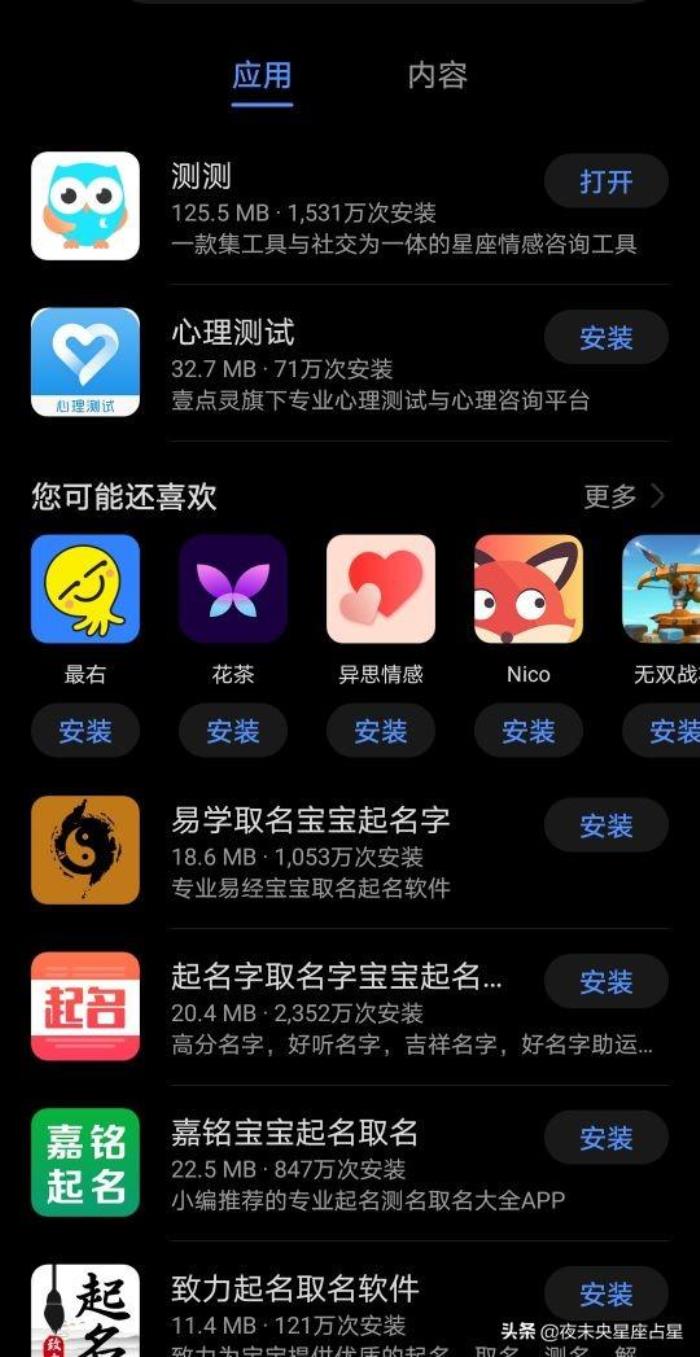Install the Nico app

click(x=528, y=731)
